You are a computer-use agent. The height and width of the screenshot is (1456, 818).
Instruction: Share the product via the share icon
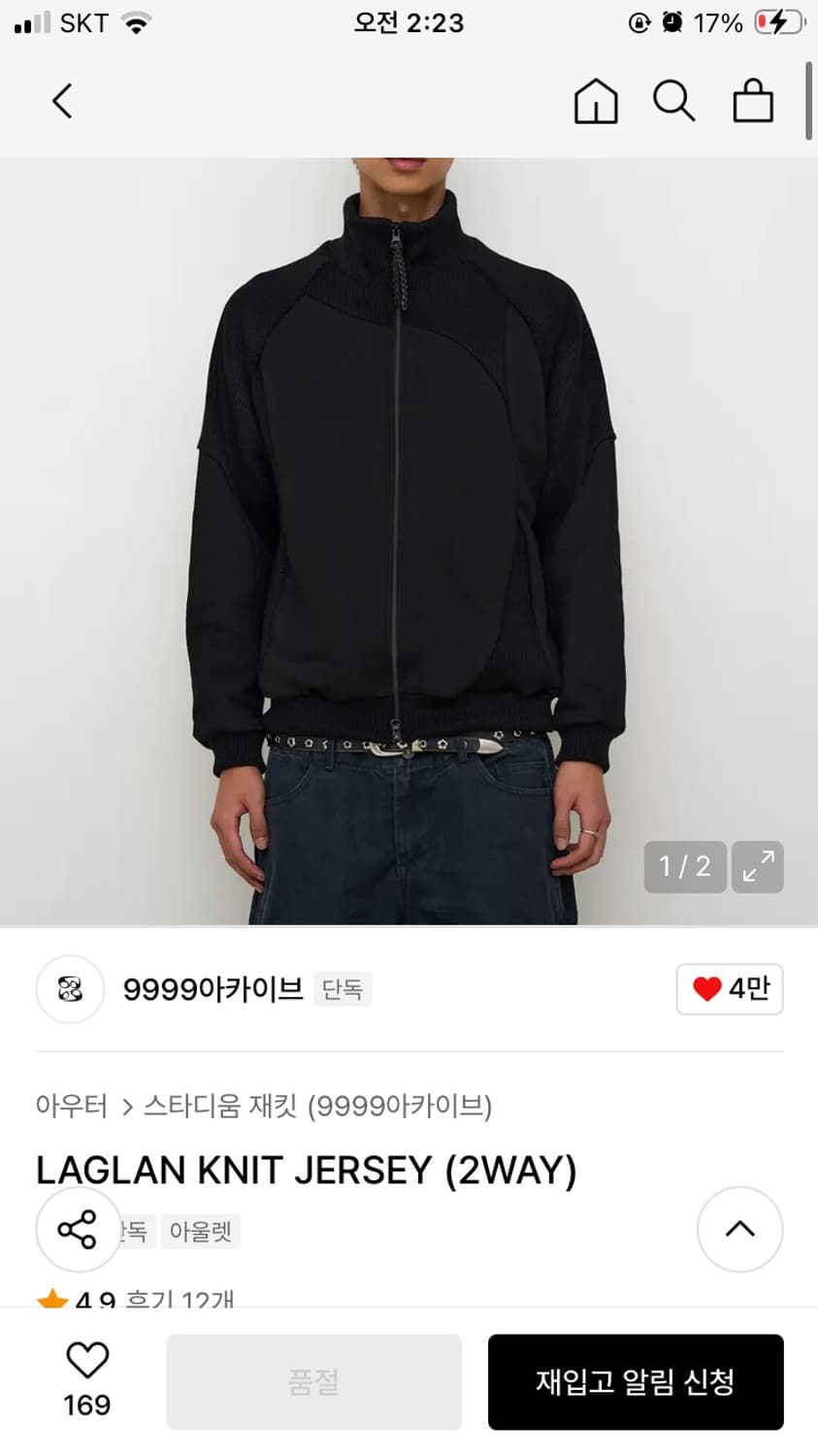(x=78, y=1230)
